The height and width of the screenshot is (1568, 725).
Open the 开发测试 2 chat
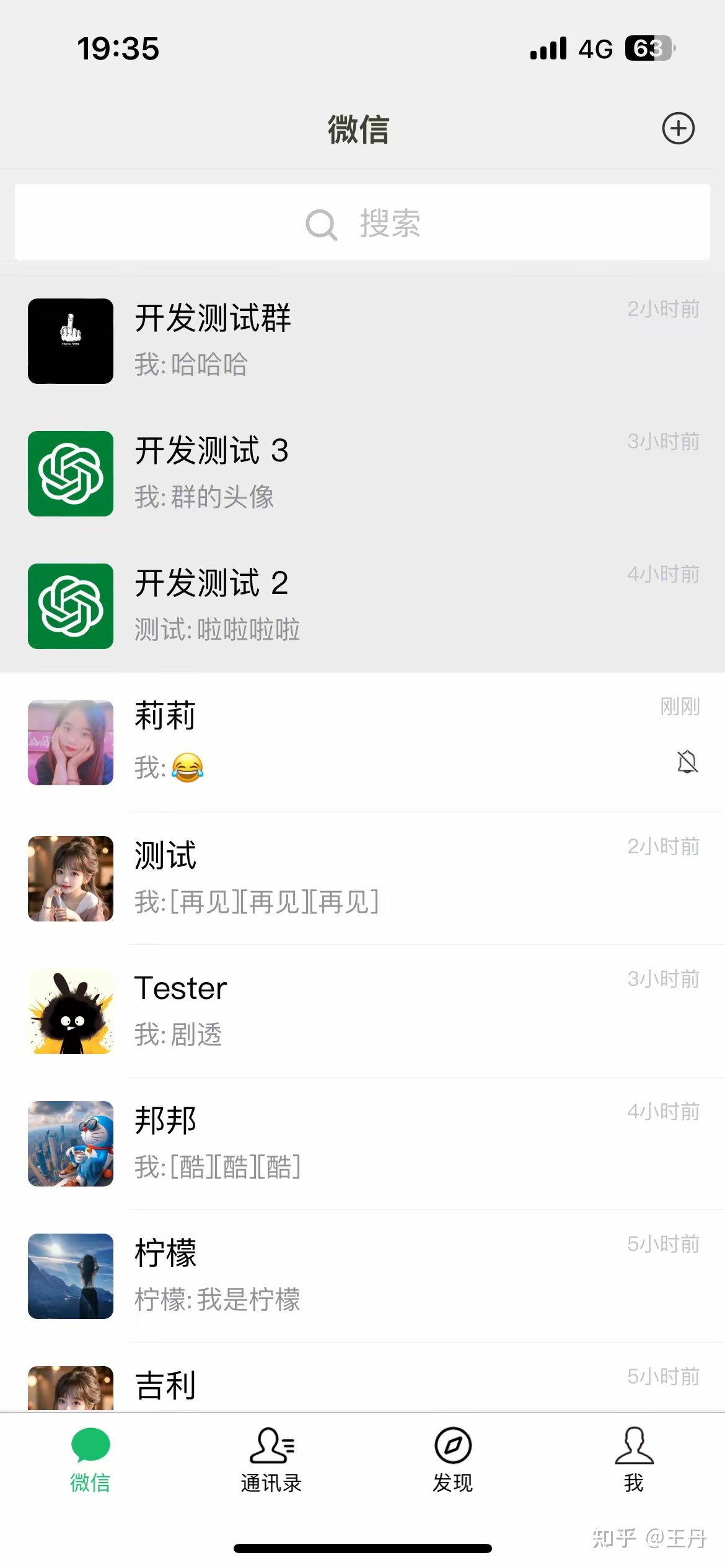point(362,606)
